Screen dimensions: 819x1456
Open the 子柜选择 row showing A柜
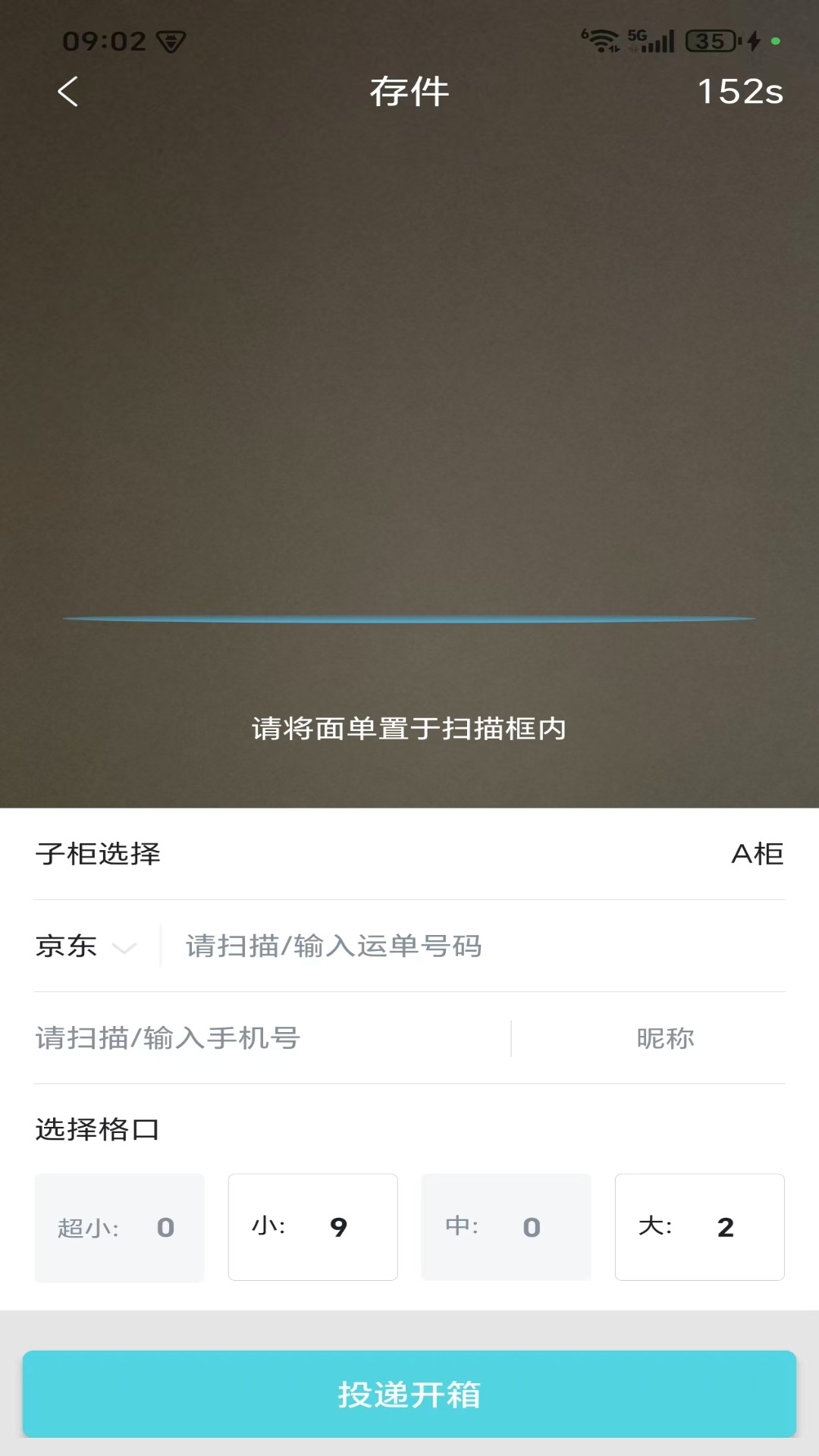409,854
